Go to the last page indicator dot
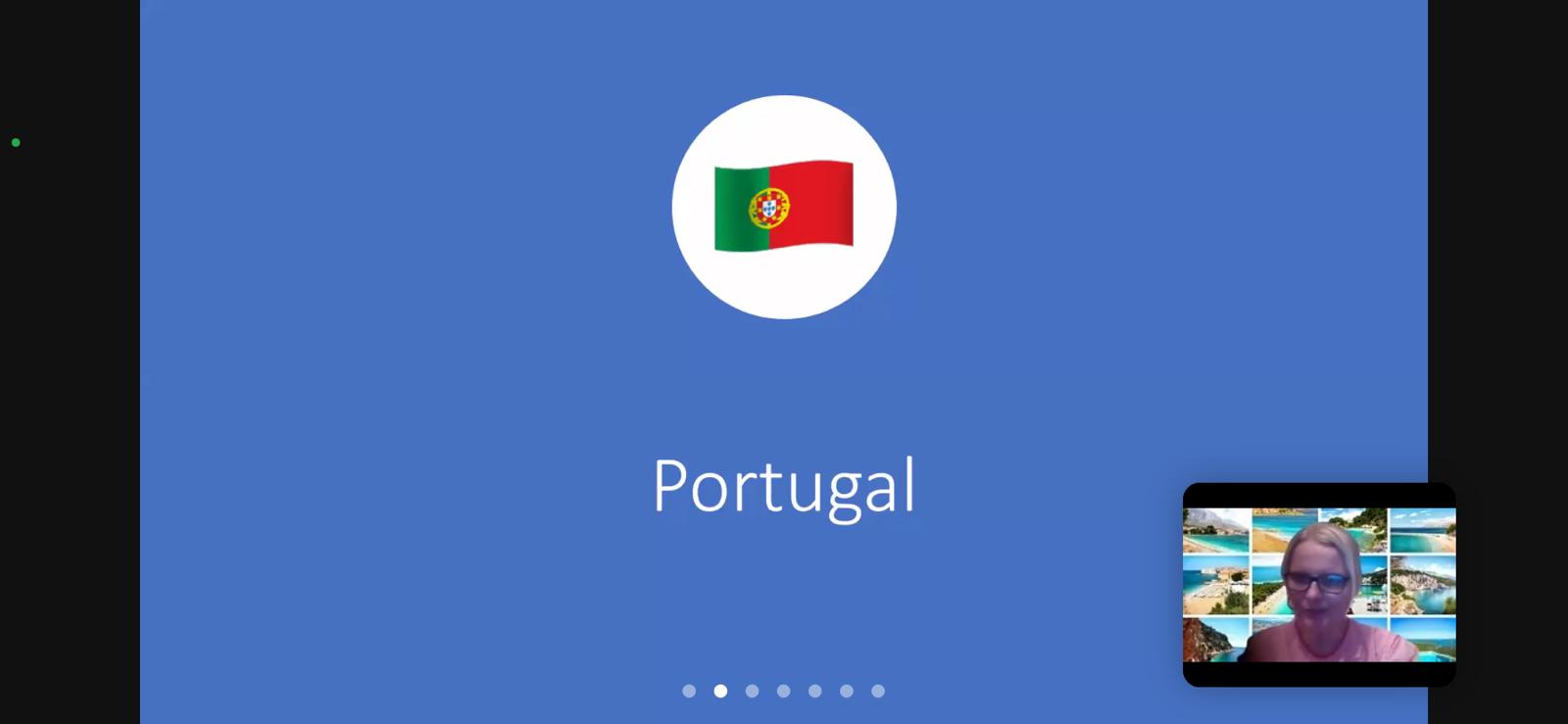The height and width of the screenshot is (724, 1568). click(878, 691)
